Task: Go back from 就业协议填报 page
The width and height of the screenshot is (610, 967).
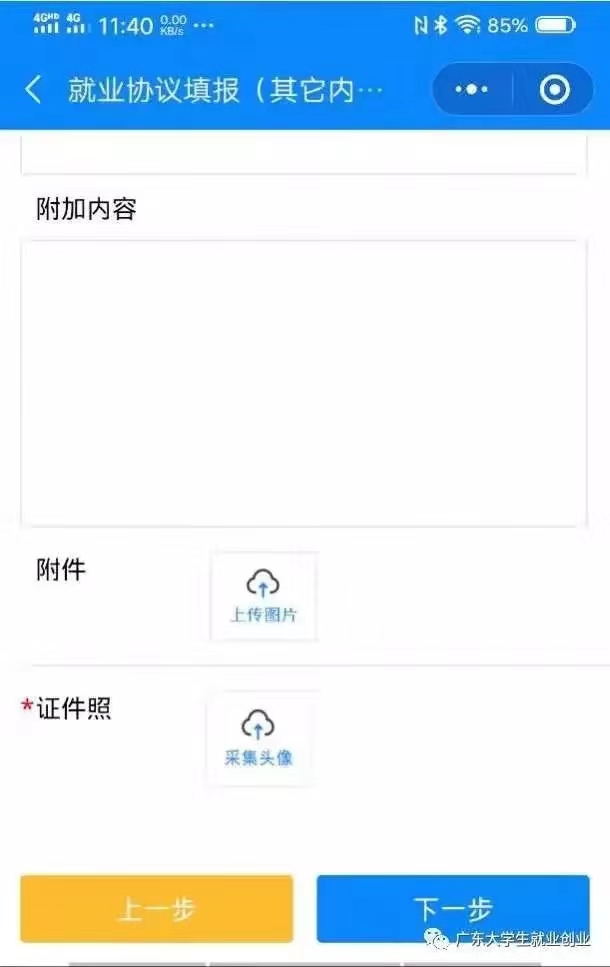Action: coord(33,90)
